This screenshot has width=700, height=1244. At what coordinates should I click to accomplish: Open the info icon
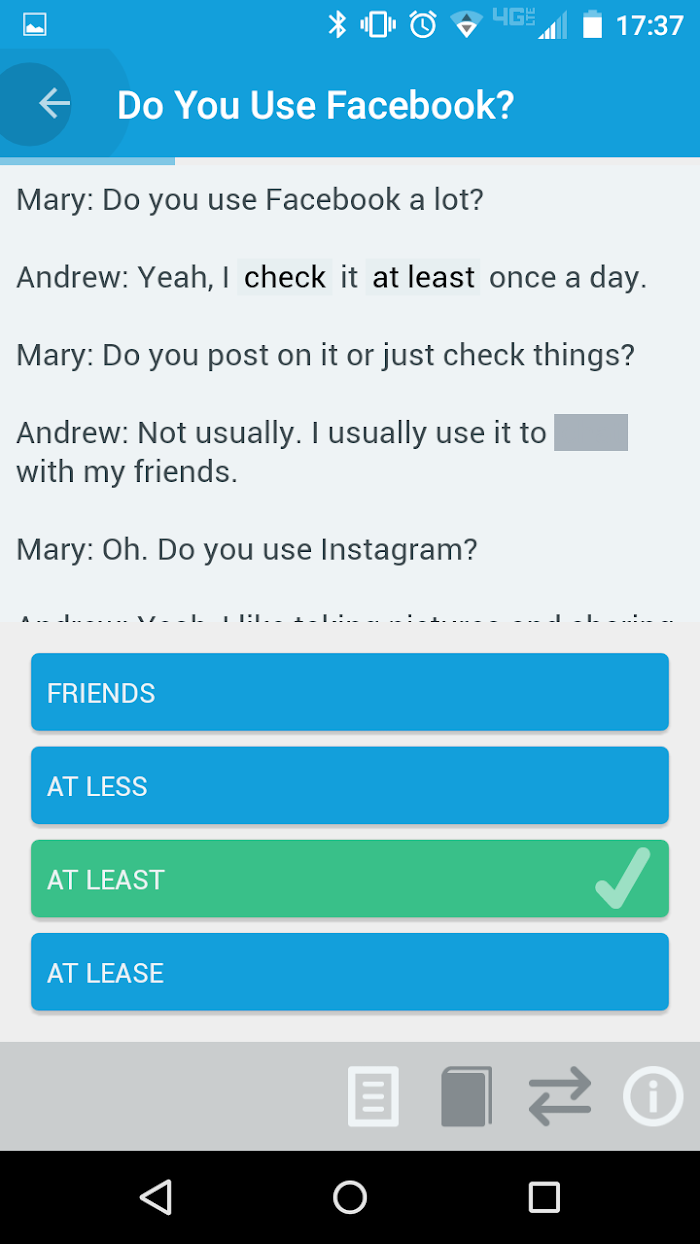653,1096
